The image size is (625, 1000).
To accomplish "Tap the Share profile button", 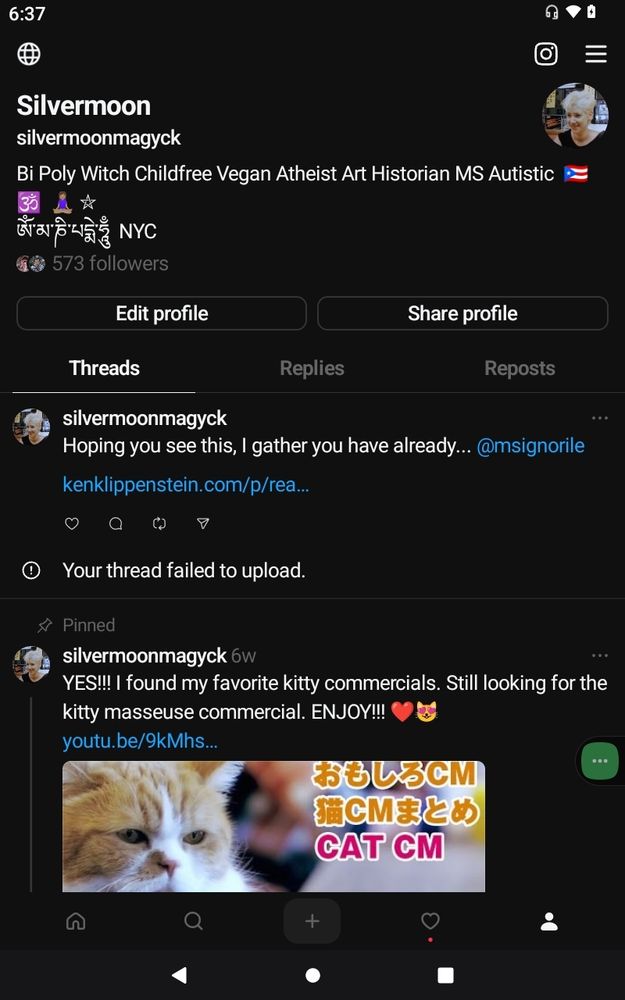I will [x=462, y=313].
